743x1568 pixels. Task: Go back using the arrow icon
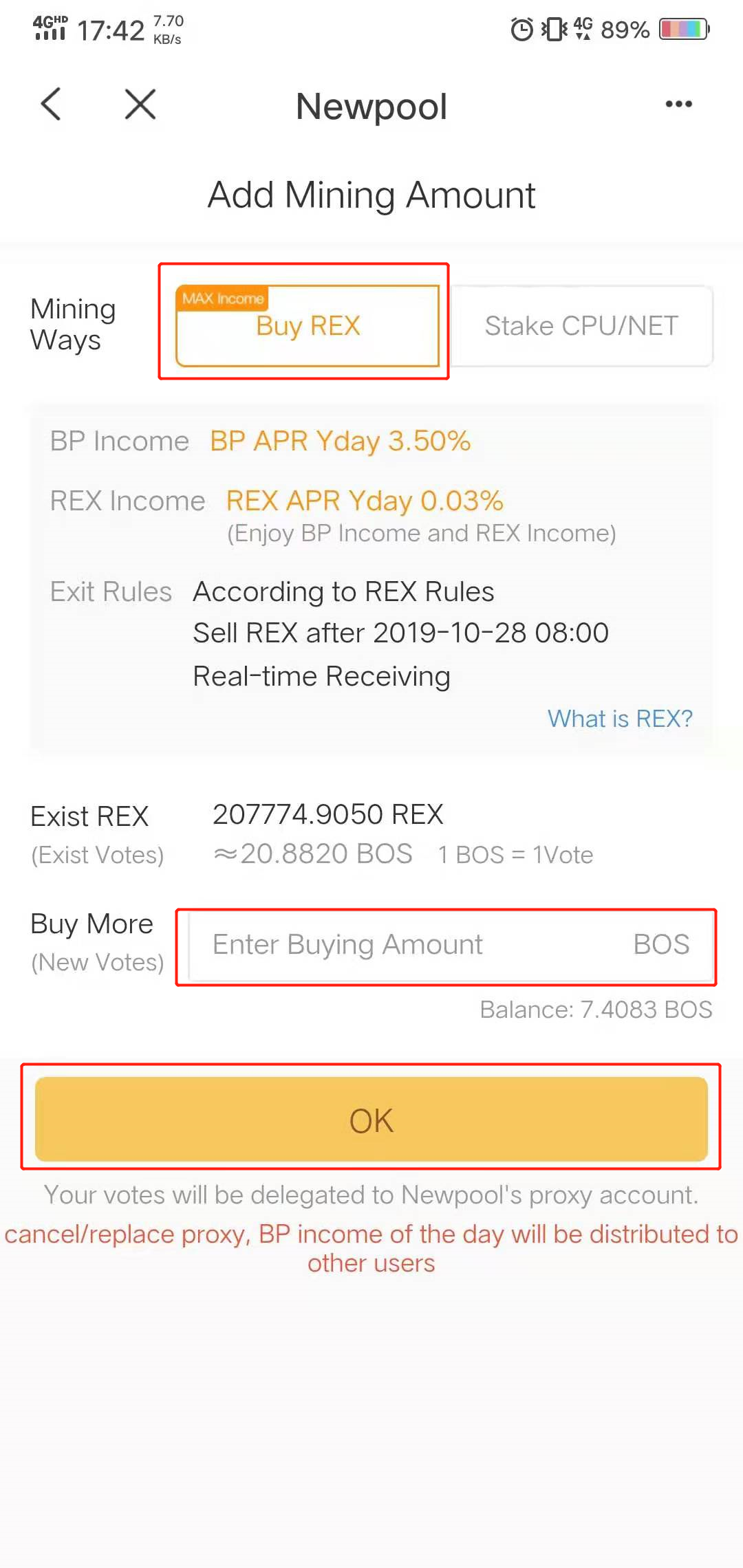(x=52, y=105)
